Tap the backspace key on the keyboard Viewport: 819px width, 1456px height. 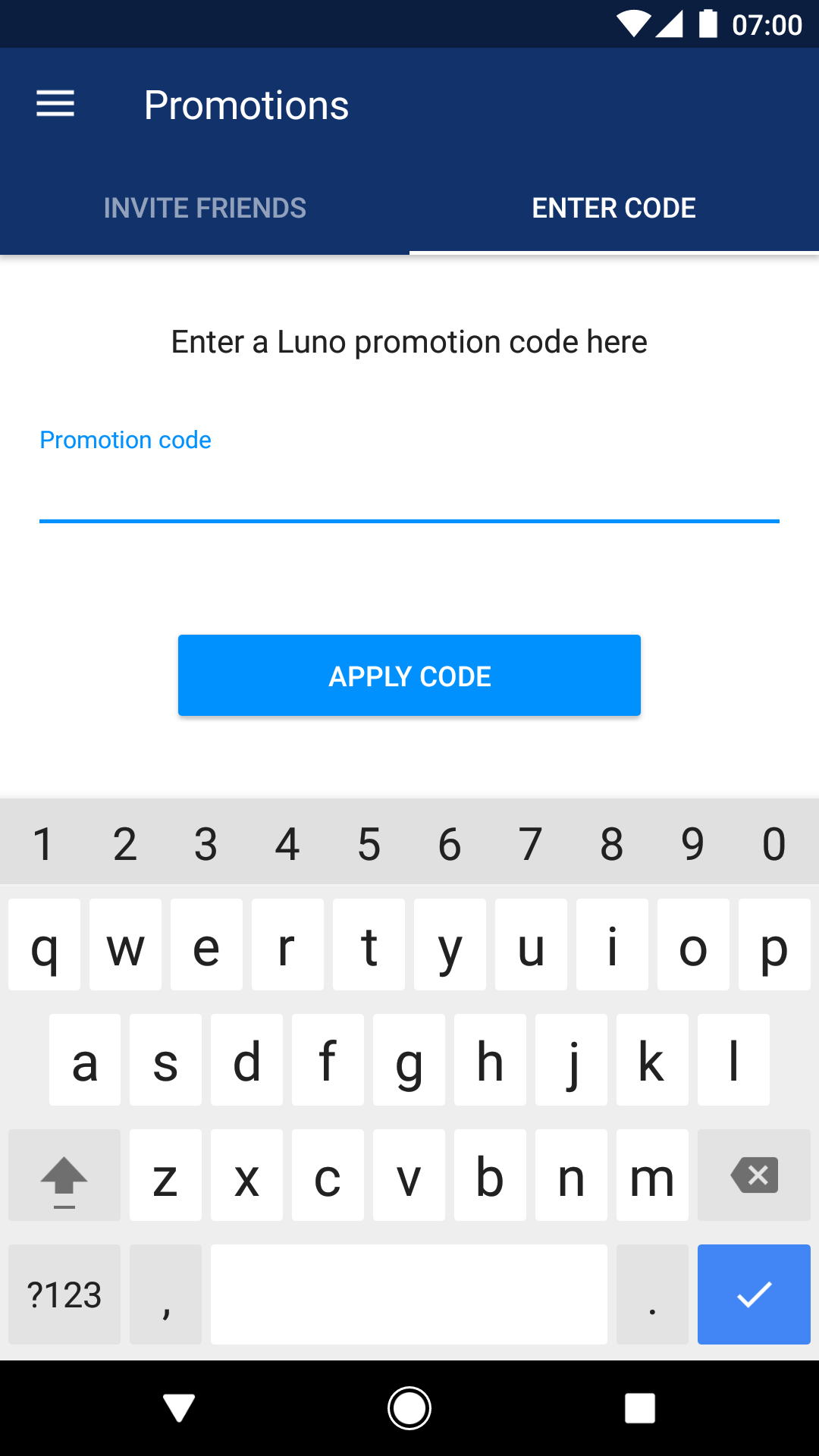(x=754, y=1175)
